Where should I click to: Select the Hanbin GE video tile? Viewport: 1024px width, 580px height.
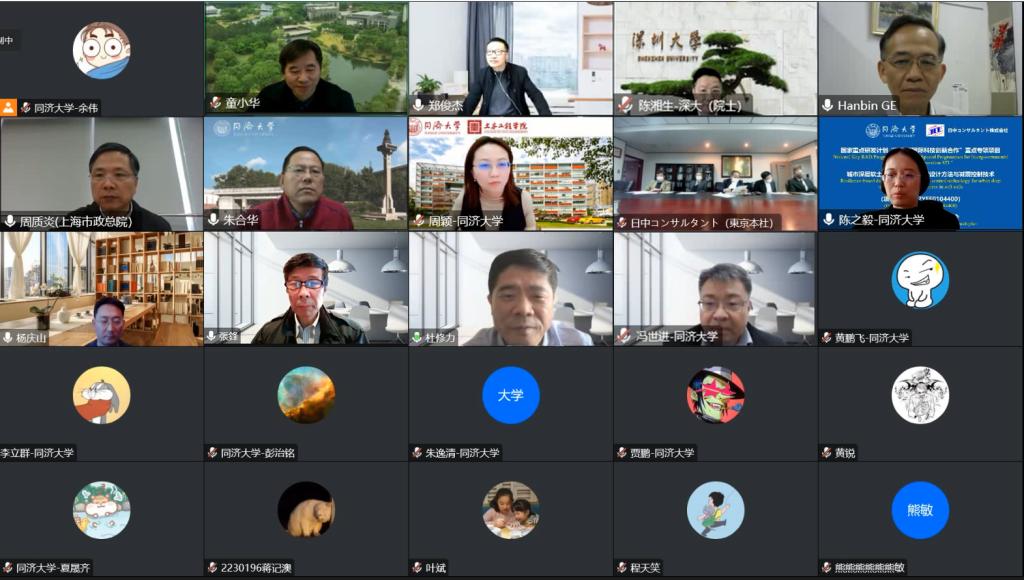tap(920, 58)
